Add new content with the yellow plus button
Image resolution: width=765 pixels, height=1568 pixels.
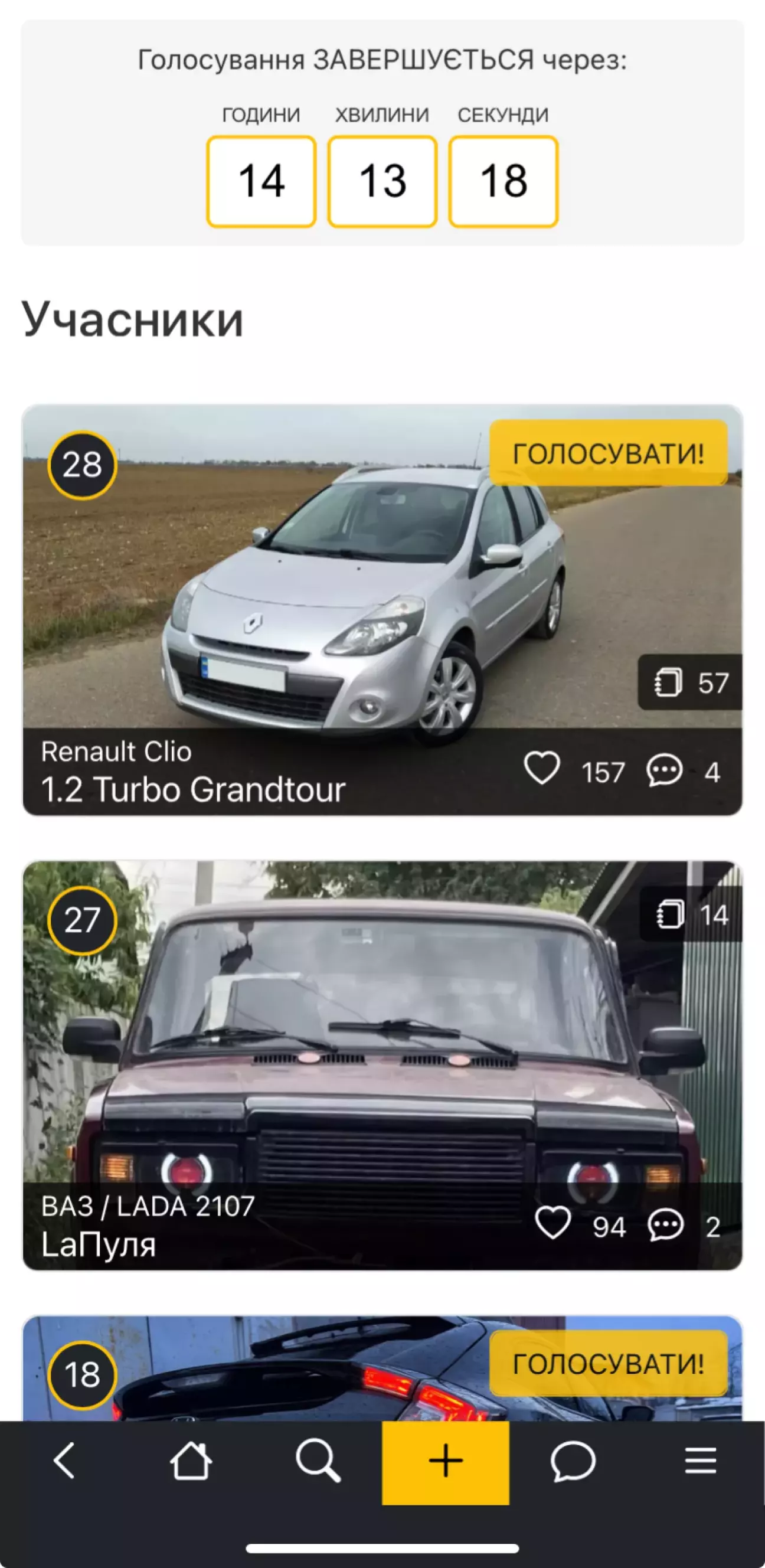click(x=446, y=1461)
